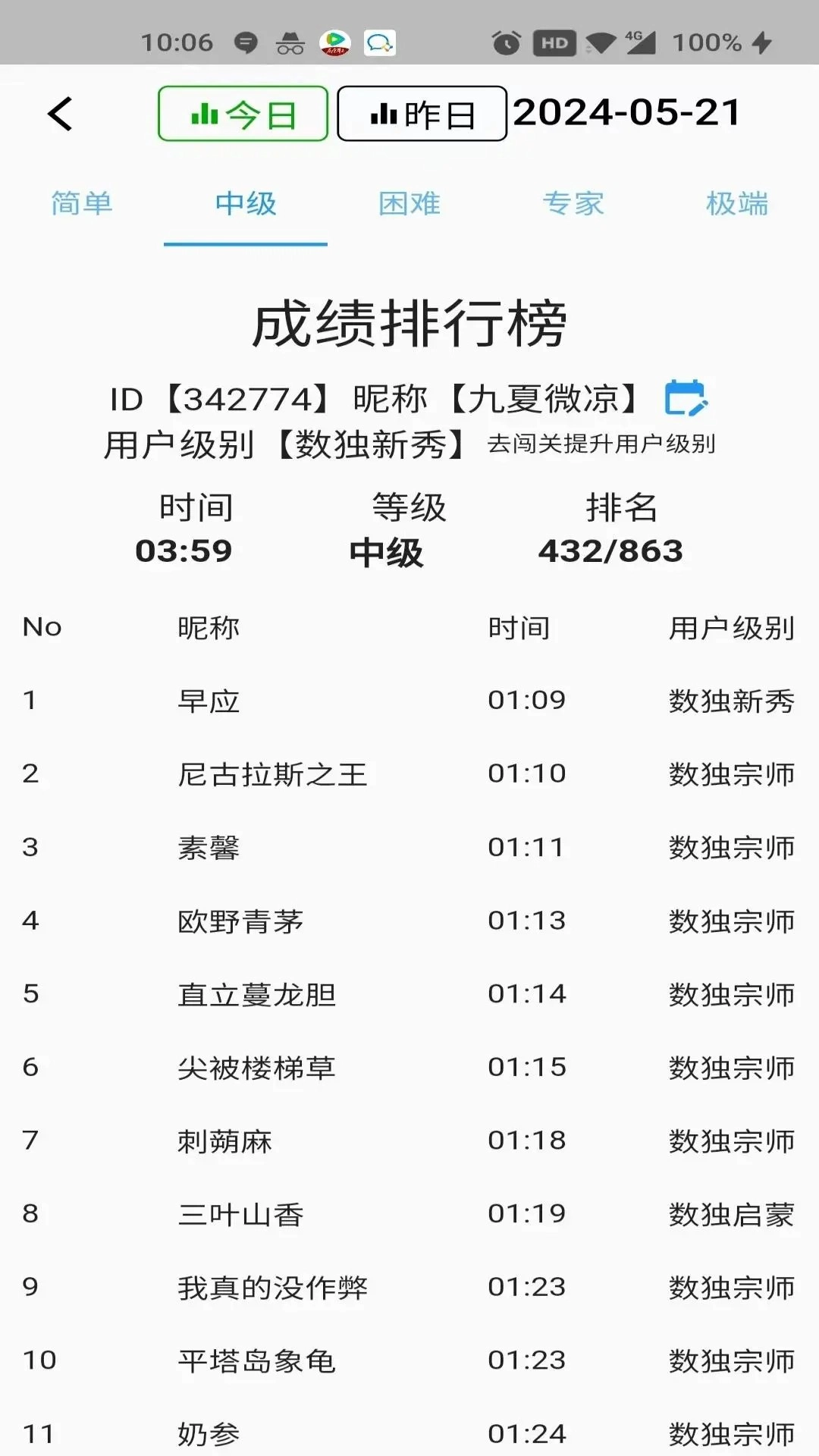
Task: Select the 今日 leaderboard view
Action: pyautogui.click(x=243, y=114)
